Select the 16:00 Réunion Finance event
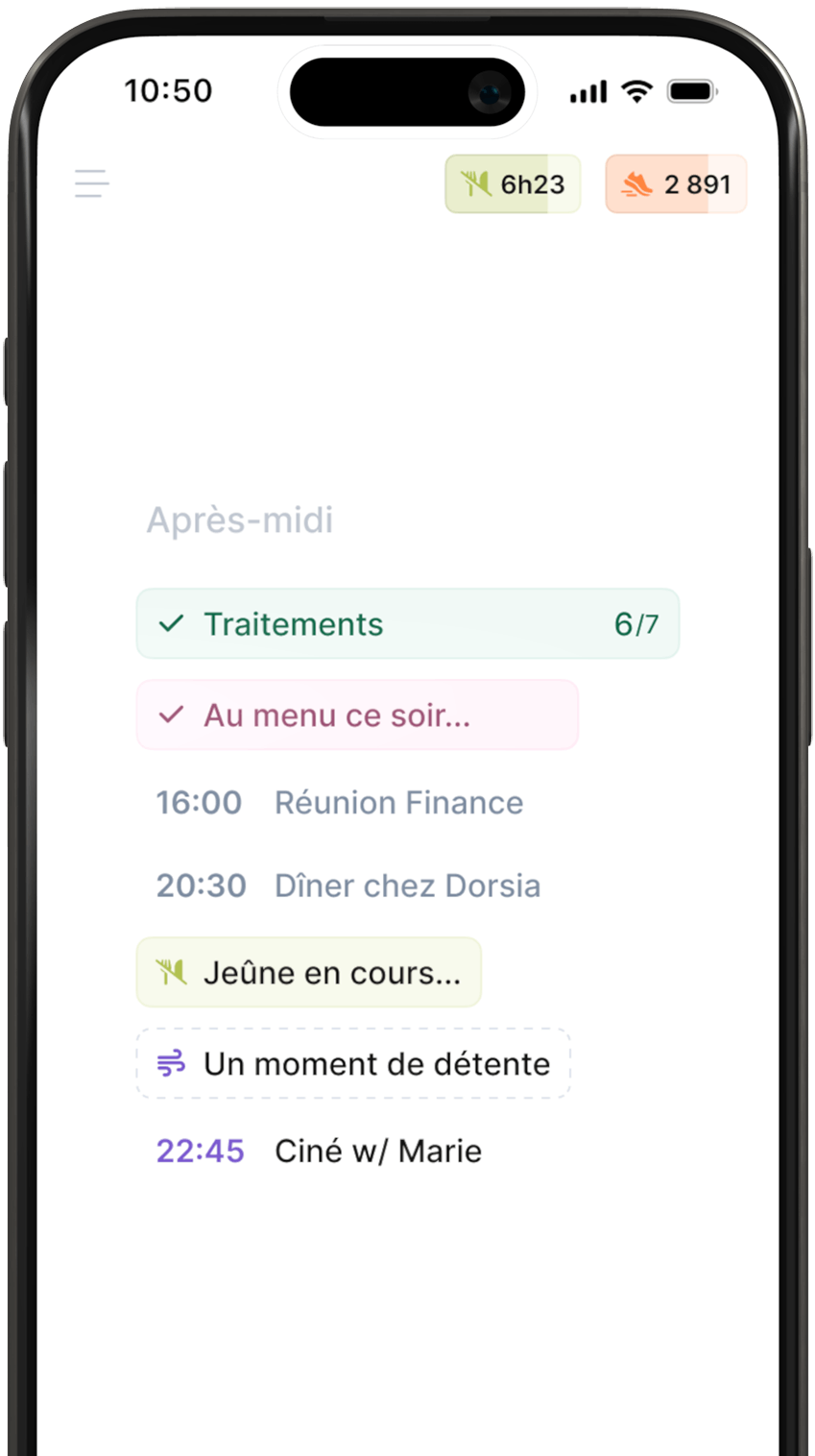This screenshot has width=815, height=1456. tap(340, 803)
